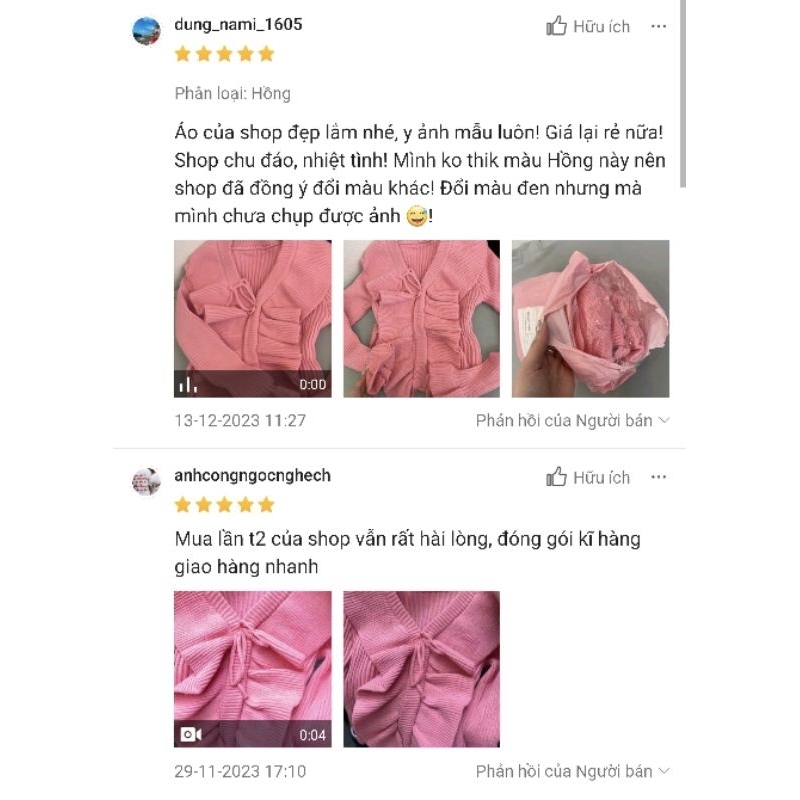This screenshot has width=800, height=800.
Task: Play the 0:04 video in anhcongngocnghech's review
Action: [x=252, y=669]
